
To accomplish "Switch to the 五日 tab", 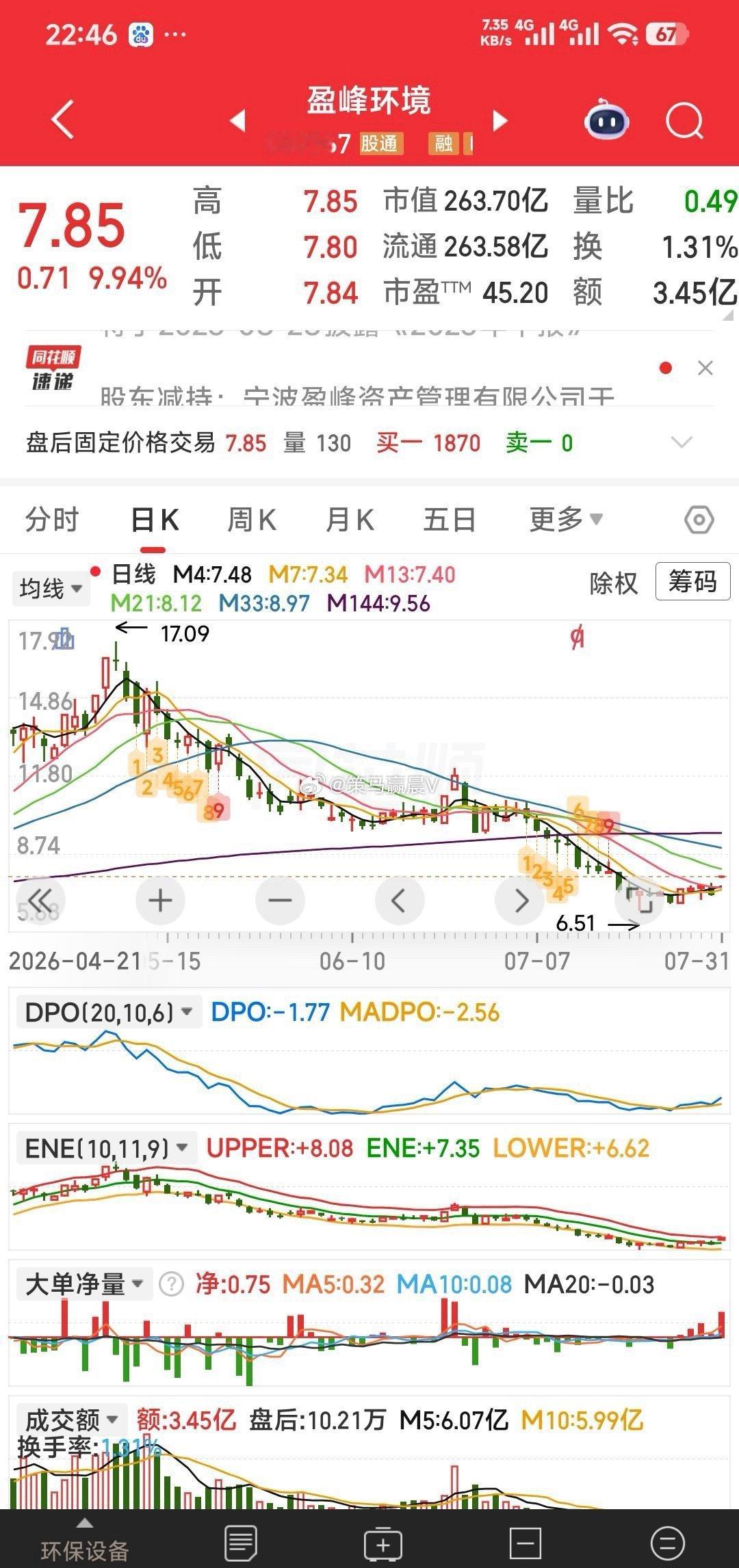I will point(450,520).
